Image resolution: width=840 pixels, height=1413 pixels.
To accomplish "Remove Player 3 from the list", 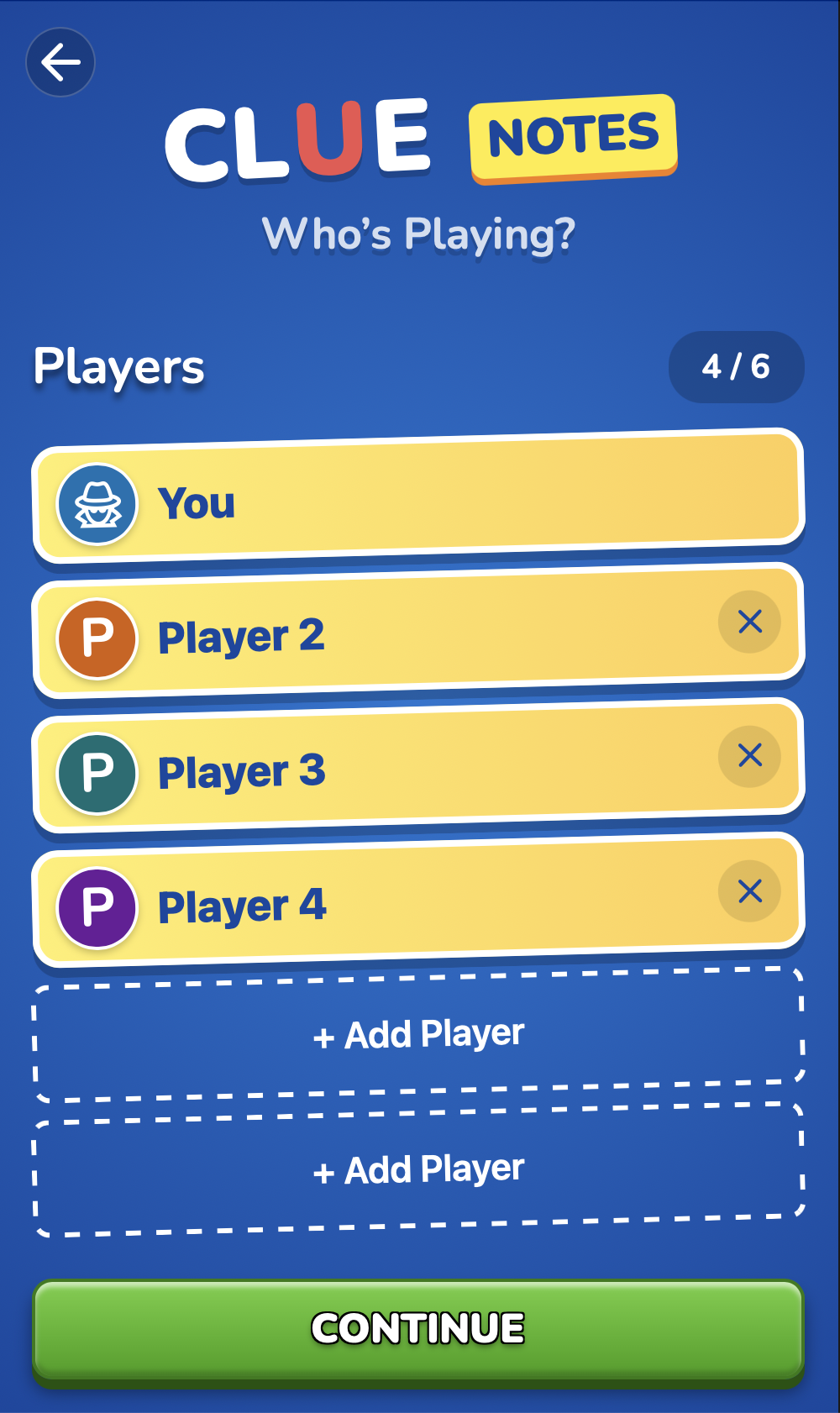I will 749,756.
